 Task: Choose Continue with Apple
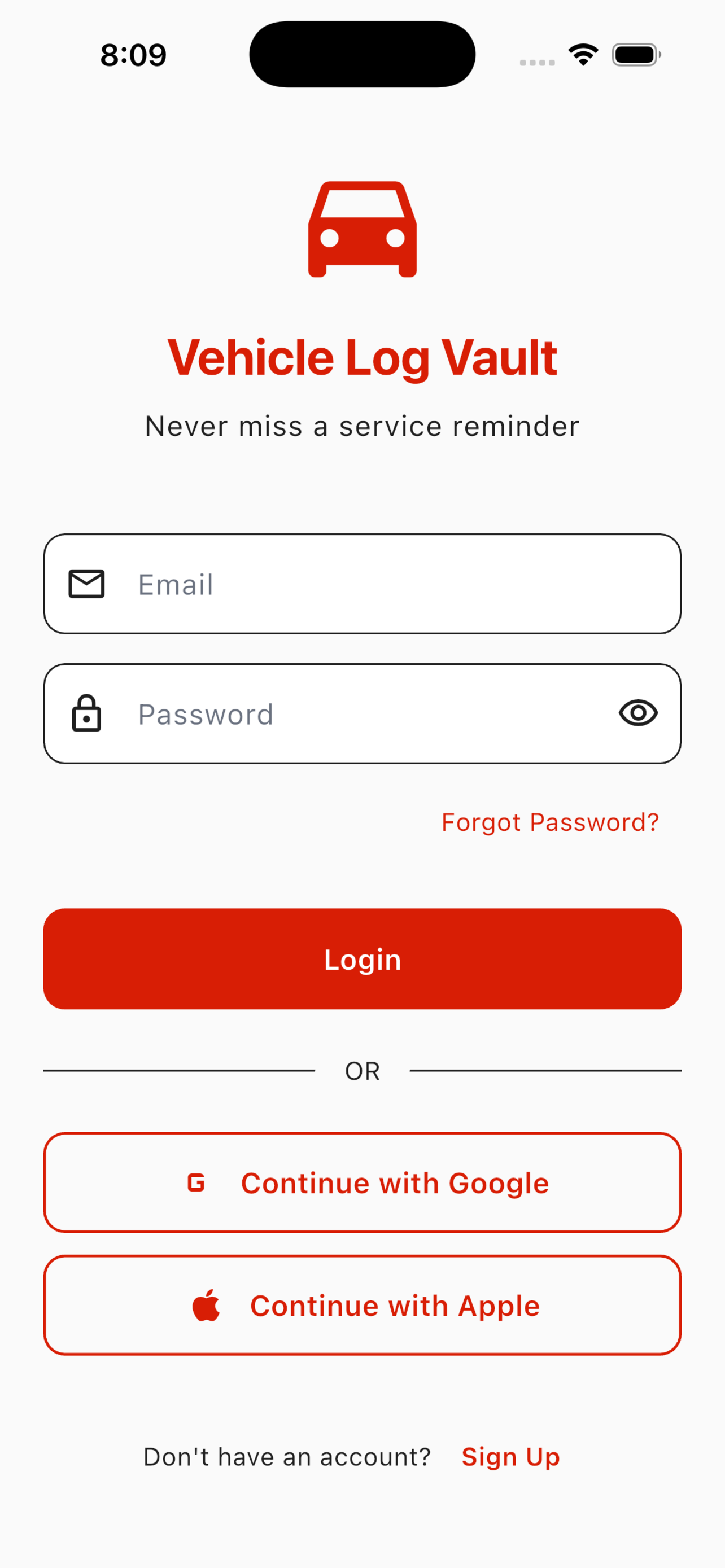[x=362, y=1304]
